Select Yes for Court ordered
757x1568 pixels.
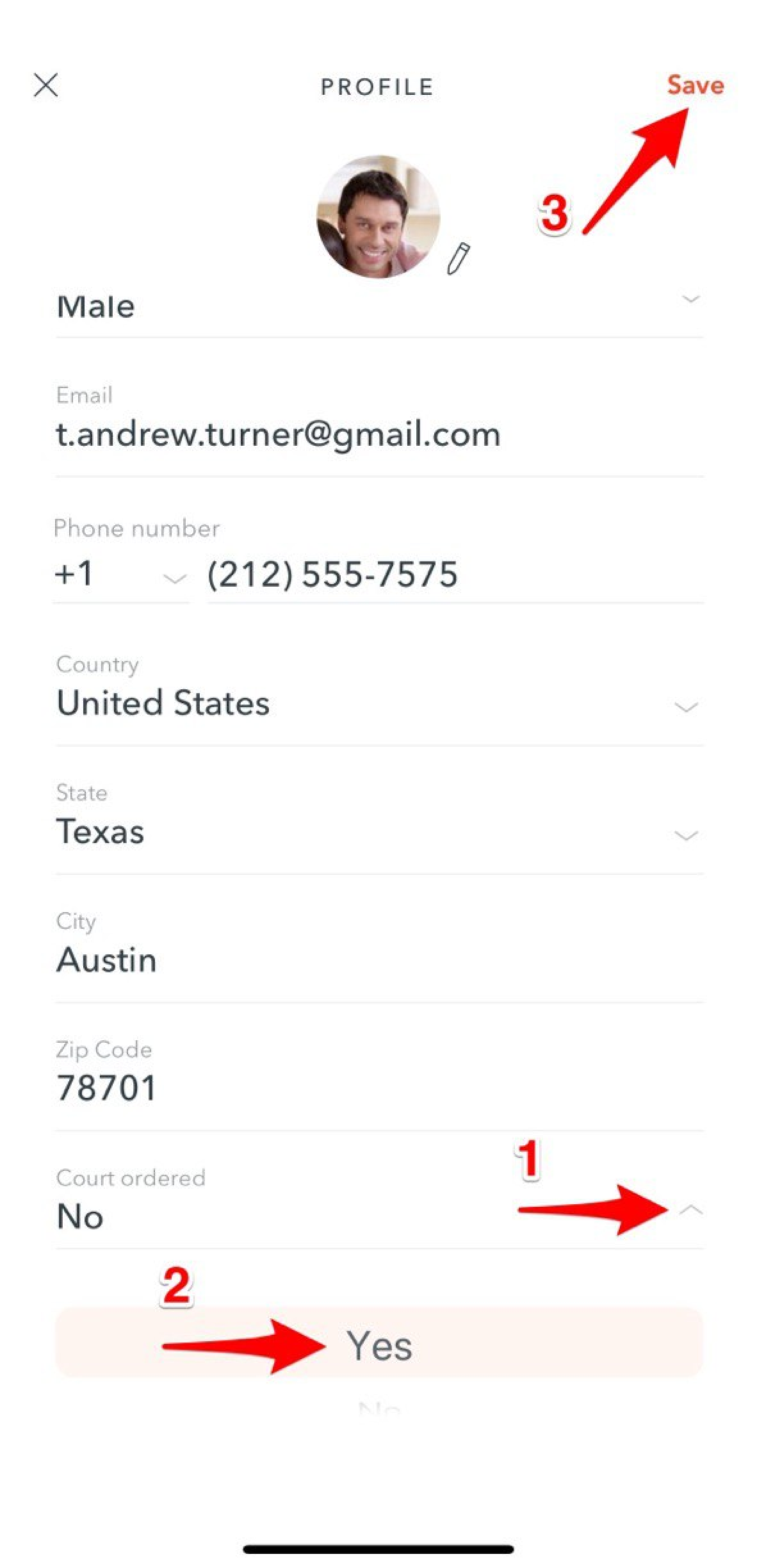[x=379, y=1345]
